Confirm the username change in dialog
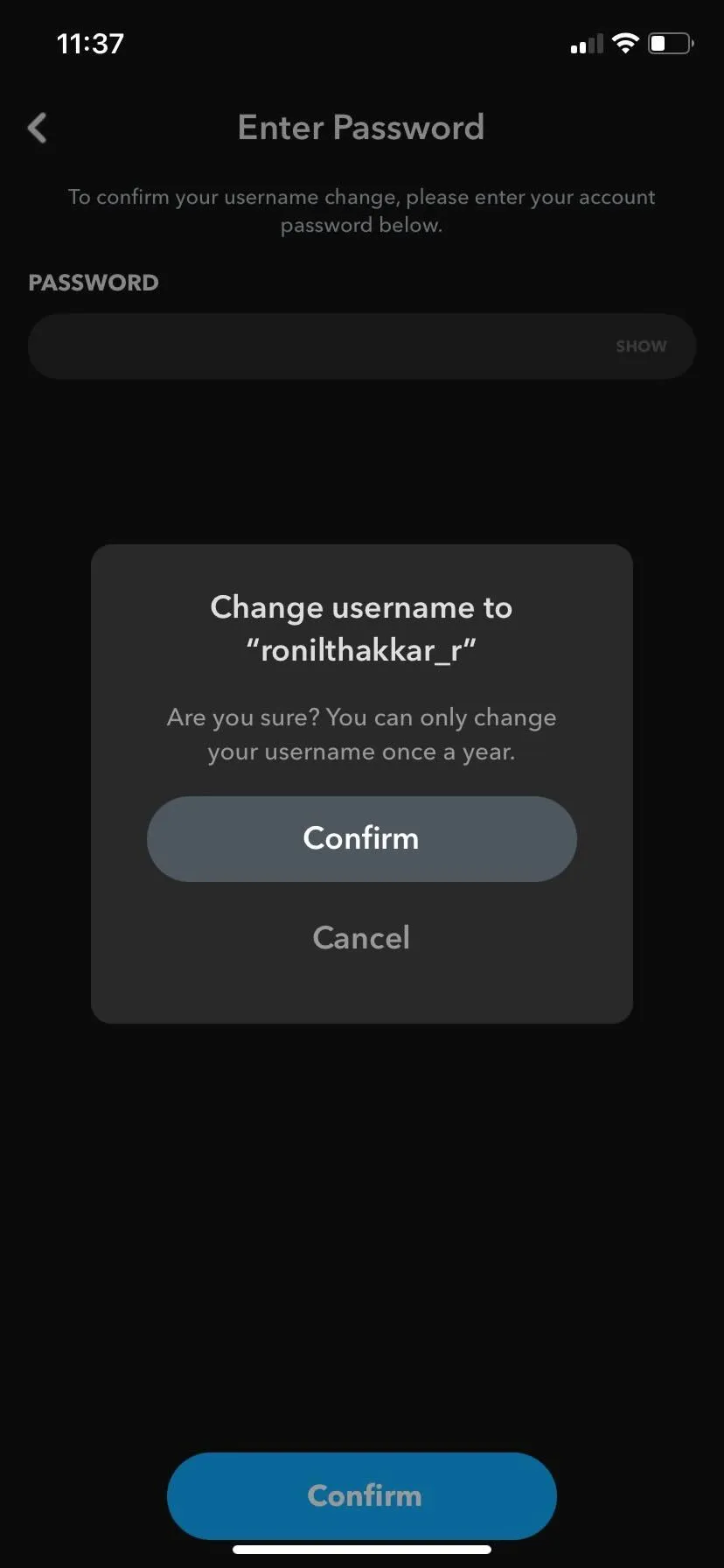The height and width of the screenshot is (1568, 724). coord(361,838)
